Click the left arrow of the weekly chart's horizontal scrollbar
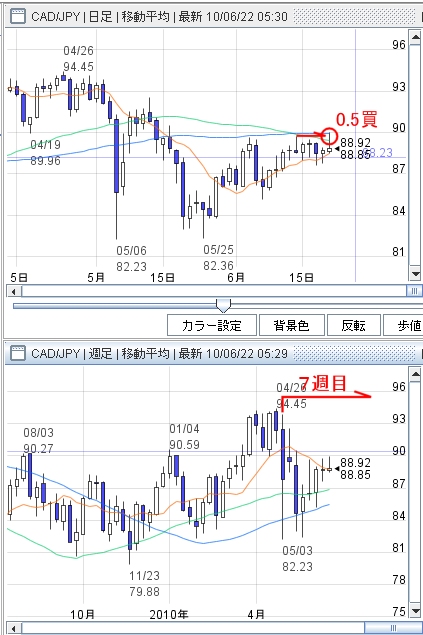The width and height of the screenshot is (423, 635). tap(14, 629)
